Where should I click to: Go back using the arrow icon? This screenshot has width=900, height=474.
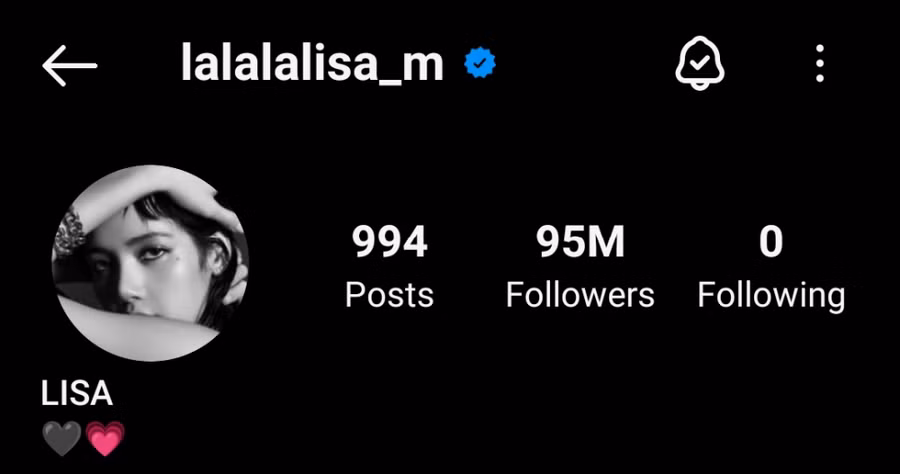[70, 66]
